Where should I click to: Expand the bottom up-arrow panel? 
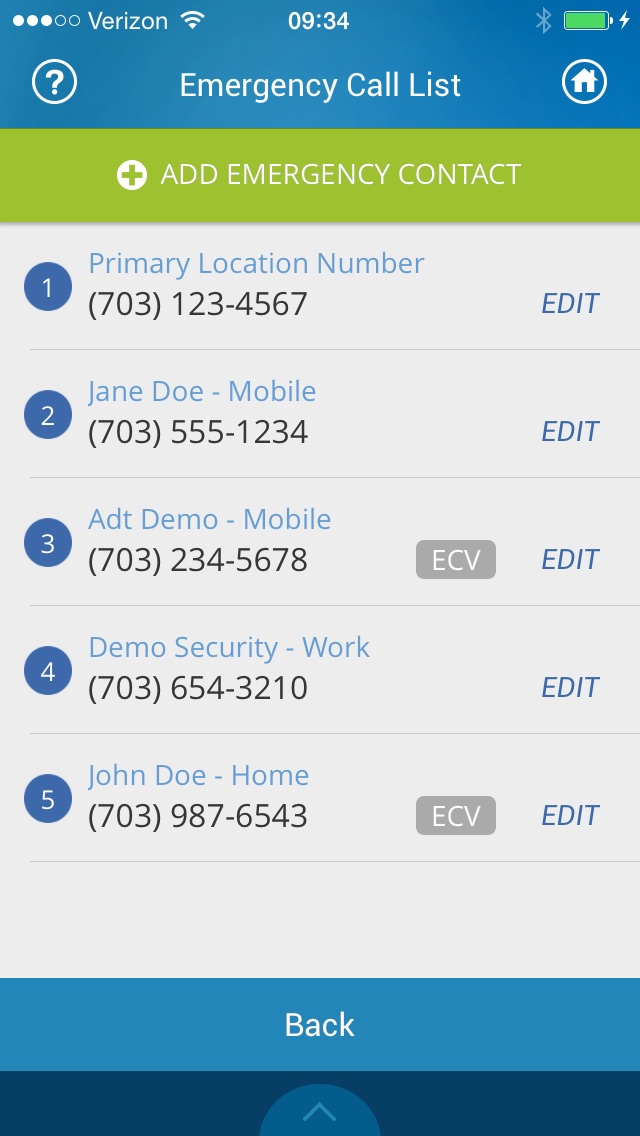click(x=320, y=1111)
